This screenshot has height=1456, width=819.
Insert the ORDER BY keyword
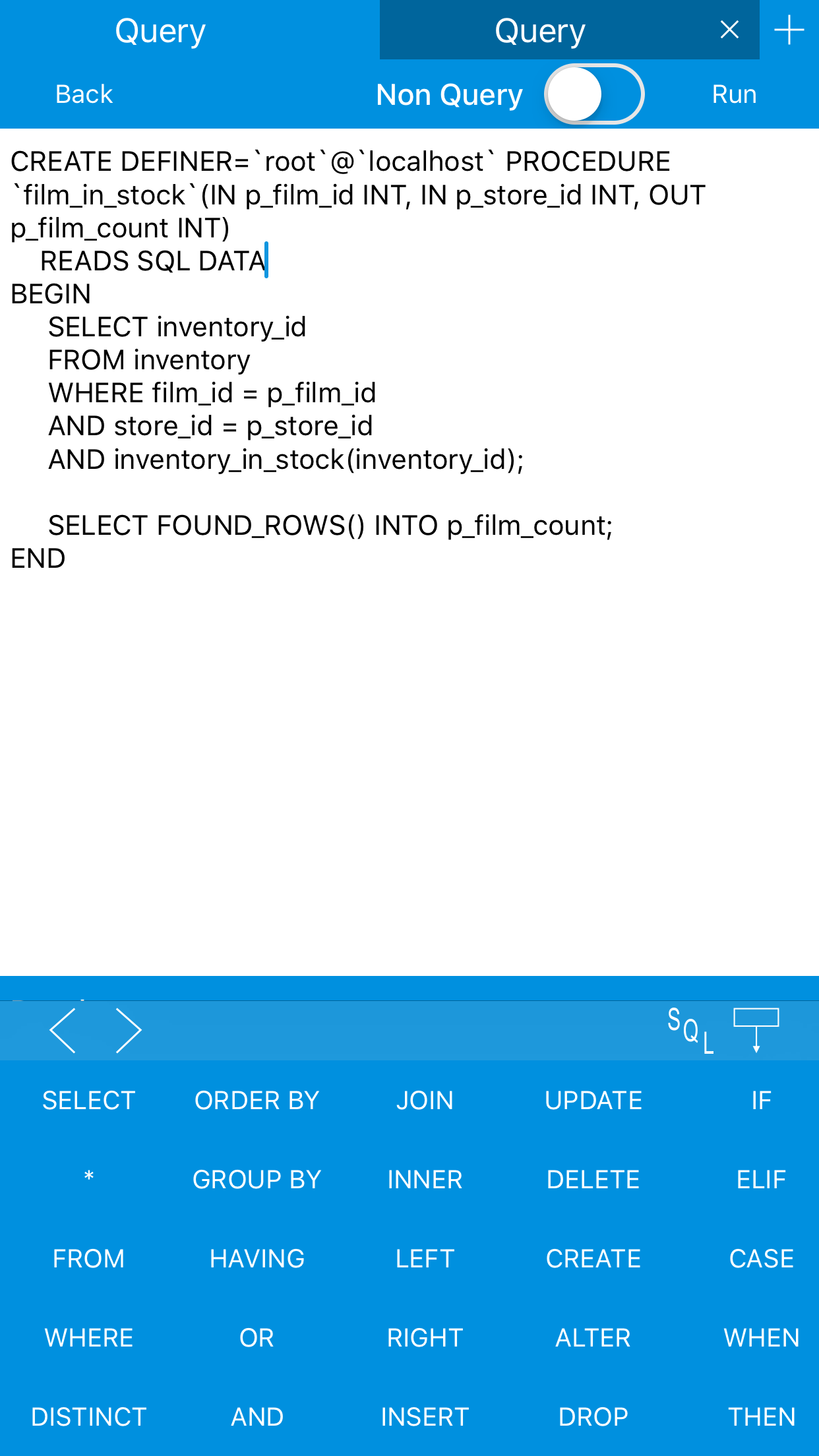pos(257,1101)
